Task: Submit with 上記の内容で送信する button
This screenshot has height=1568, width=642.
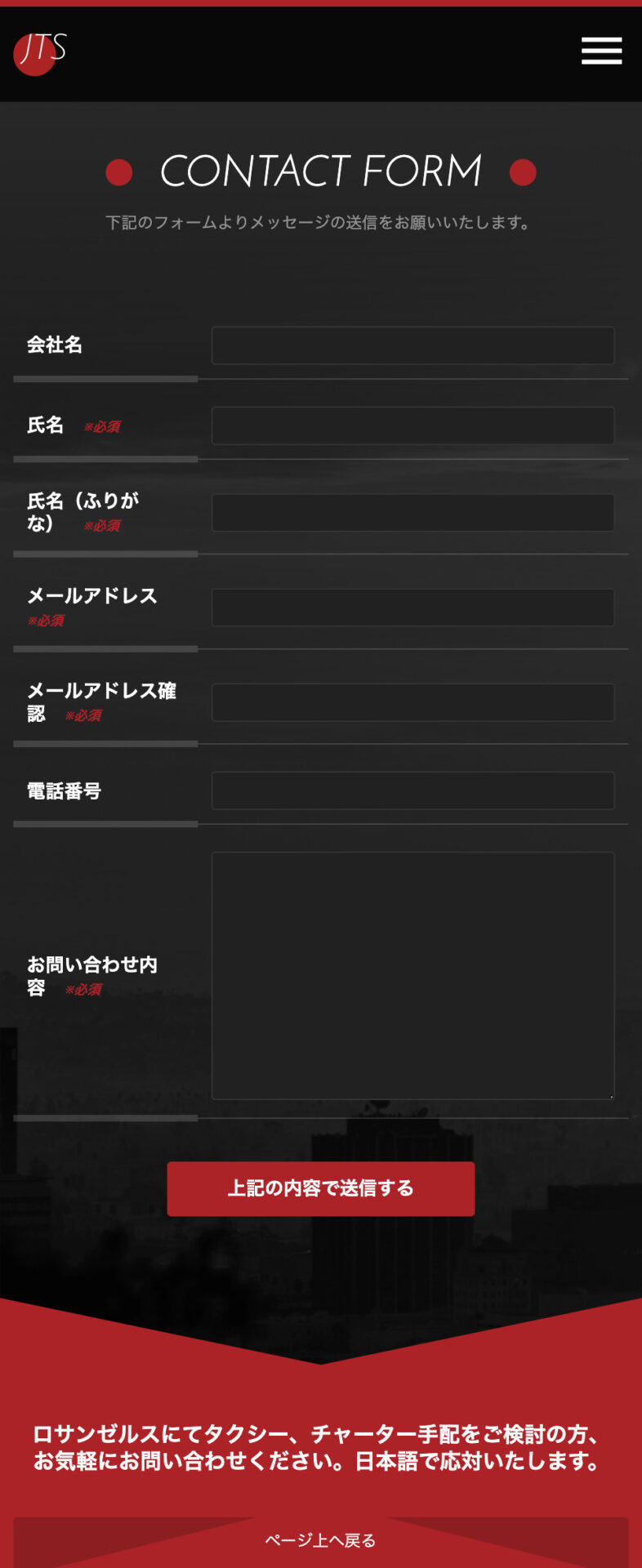Action: [320, 1188]
